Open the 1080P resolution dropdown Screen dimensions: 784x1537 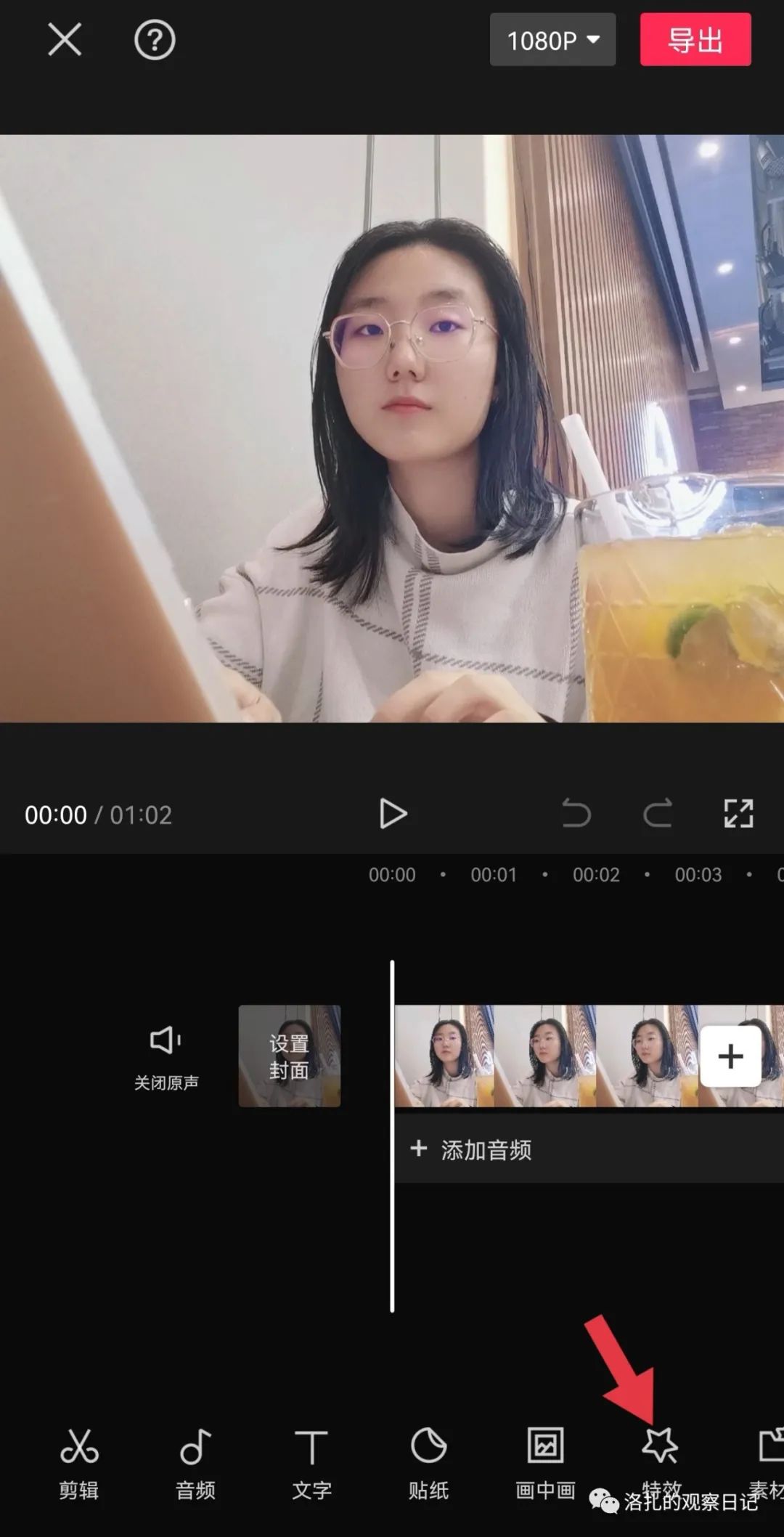pyautogui.click(x=552, y=40)
